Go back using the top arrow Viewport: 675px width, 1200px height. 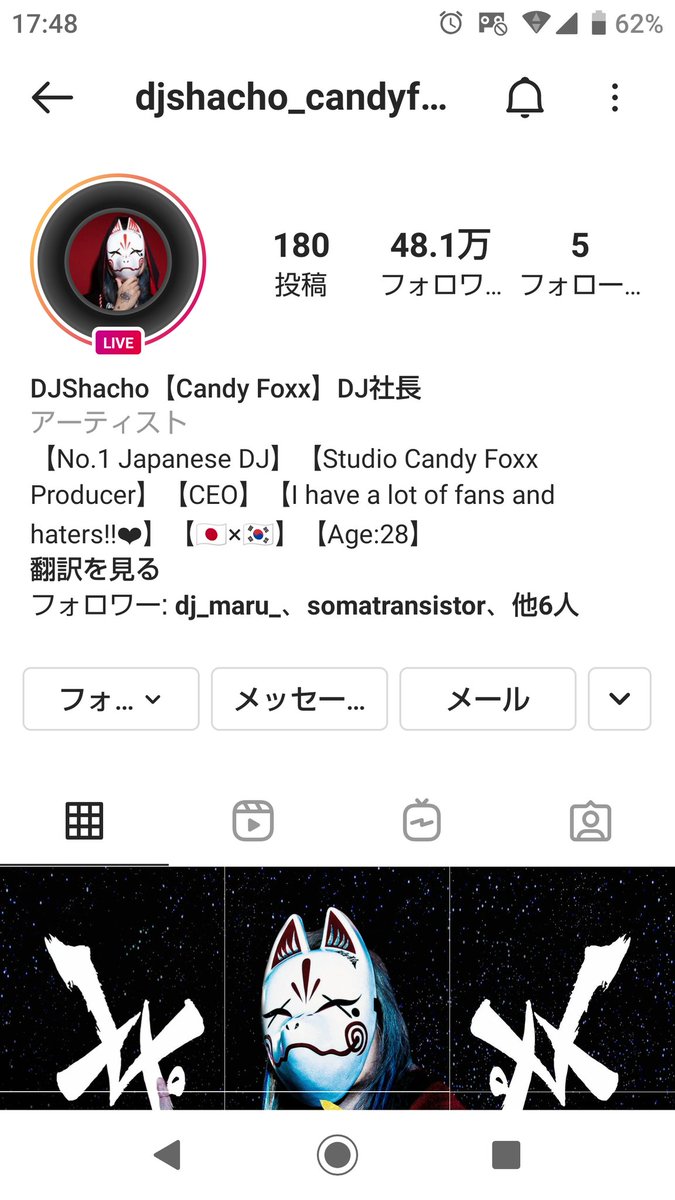52,97
